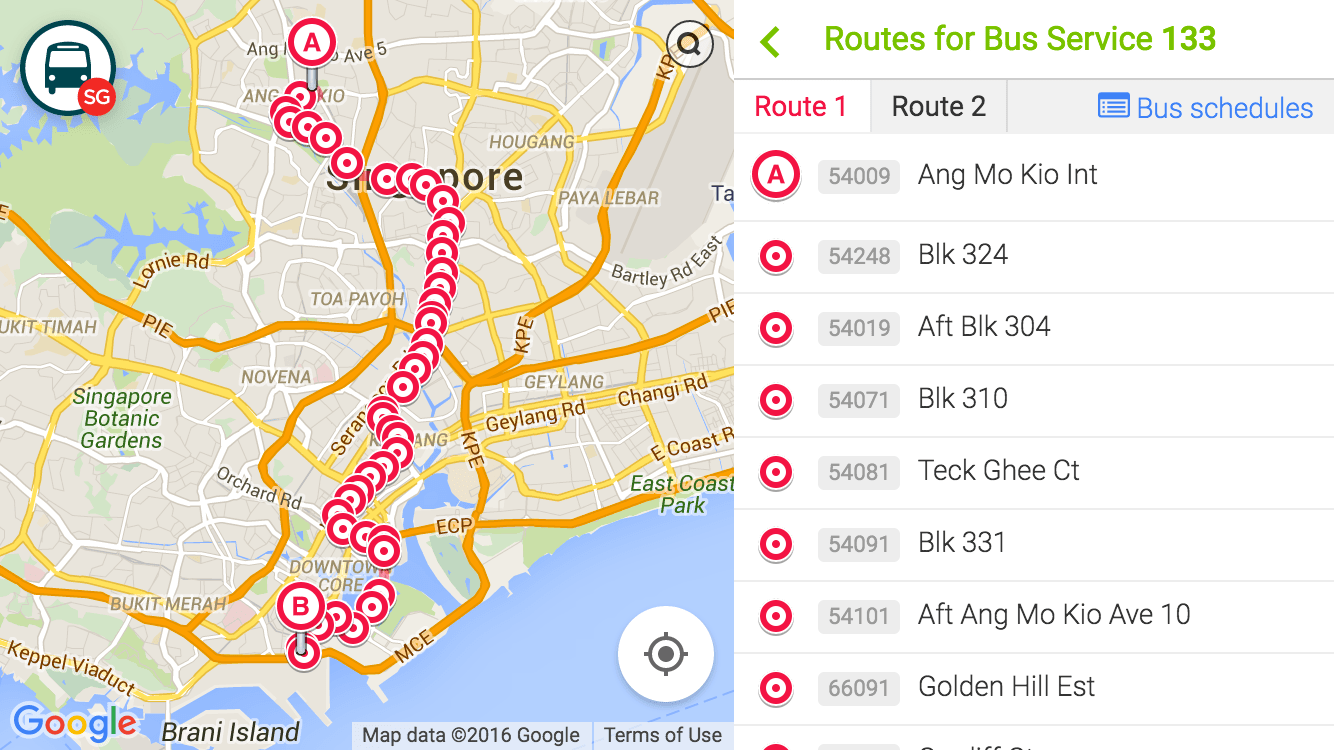Open the Terms of Use link
Screen dimensions: 1334x750
[663, 735]
